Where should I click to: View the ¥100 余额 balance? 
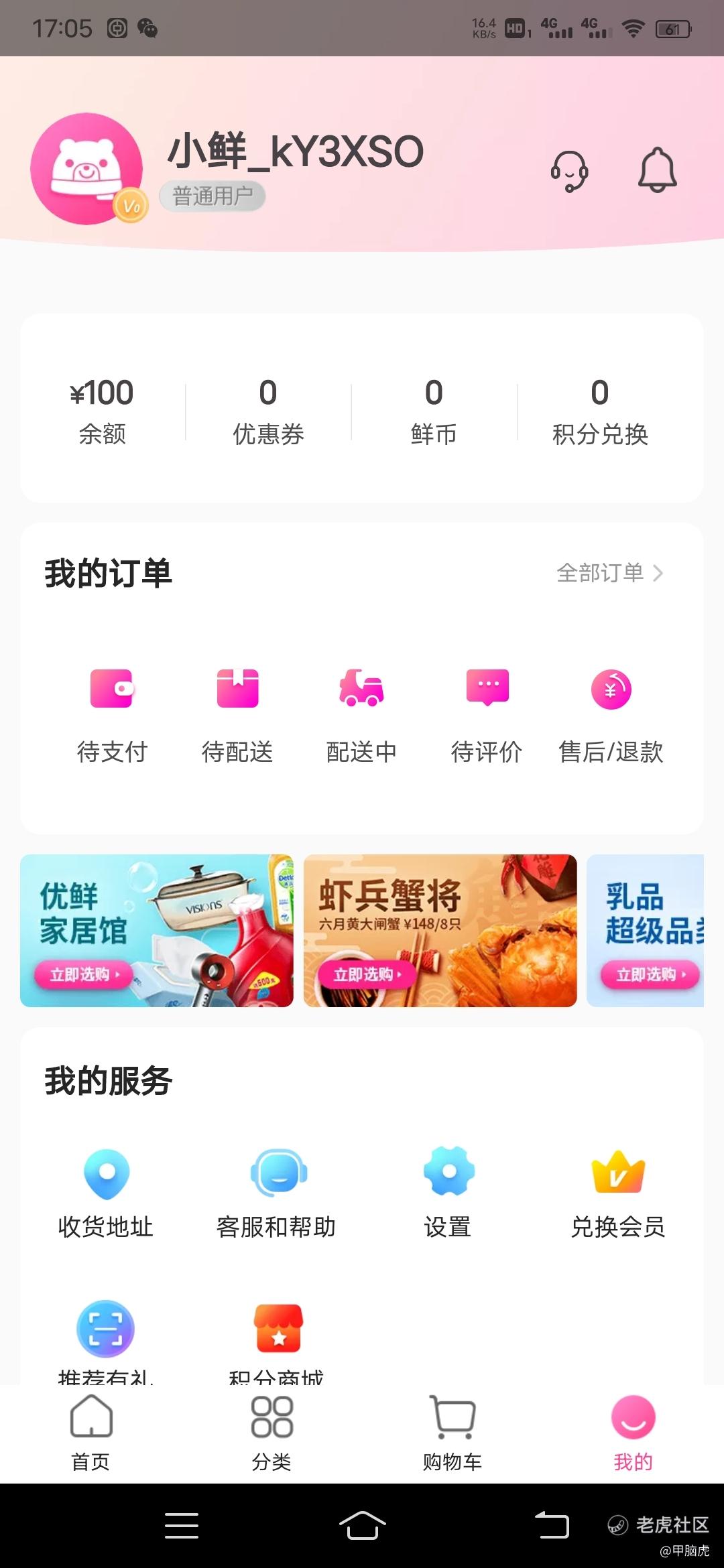coord(102,410)
